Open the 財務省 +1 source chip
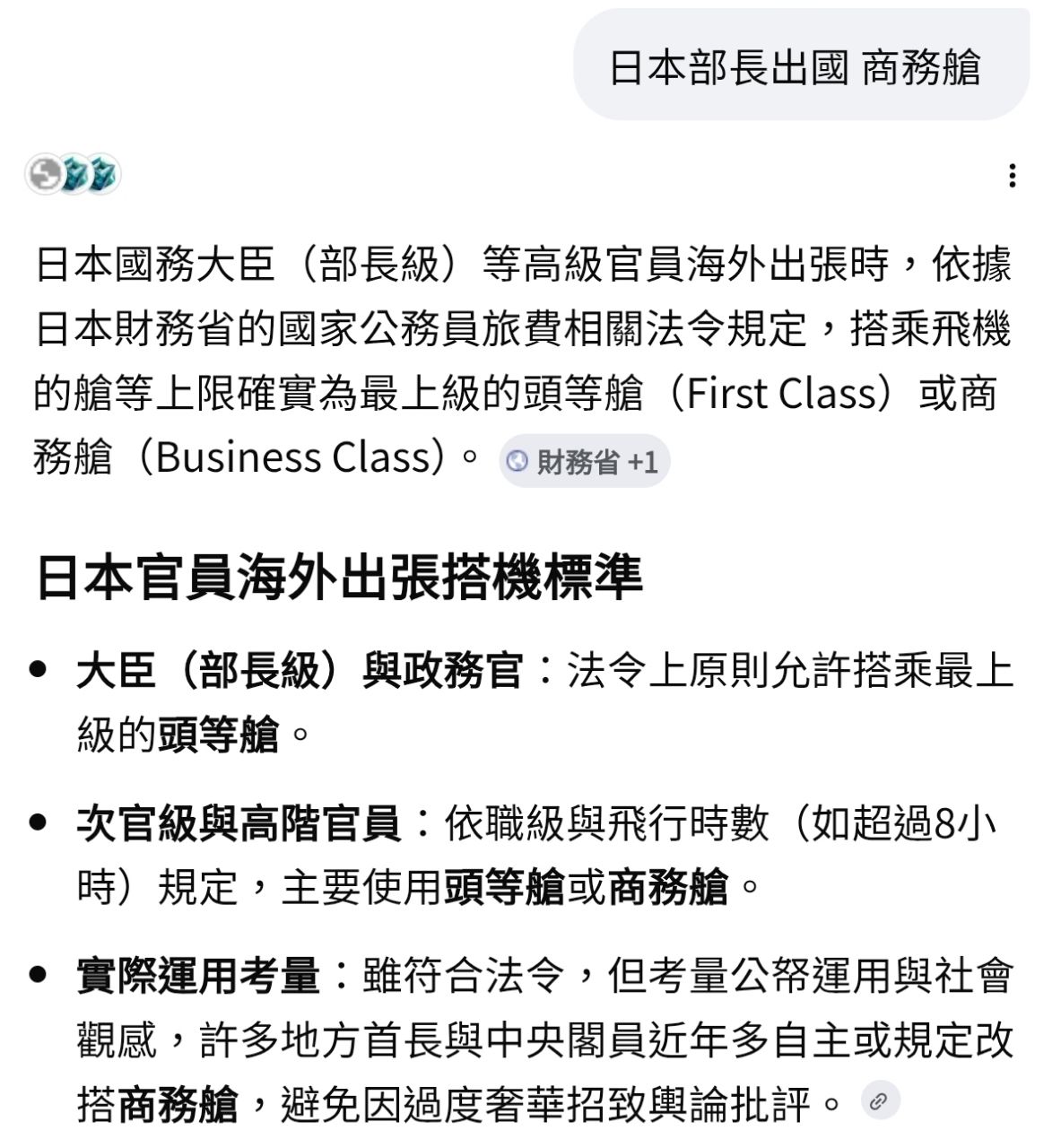Image resolution: width=1061 pixels, height=1148 pixels. (585, 462)
